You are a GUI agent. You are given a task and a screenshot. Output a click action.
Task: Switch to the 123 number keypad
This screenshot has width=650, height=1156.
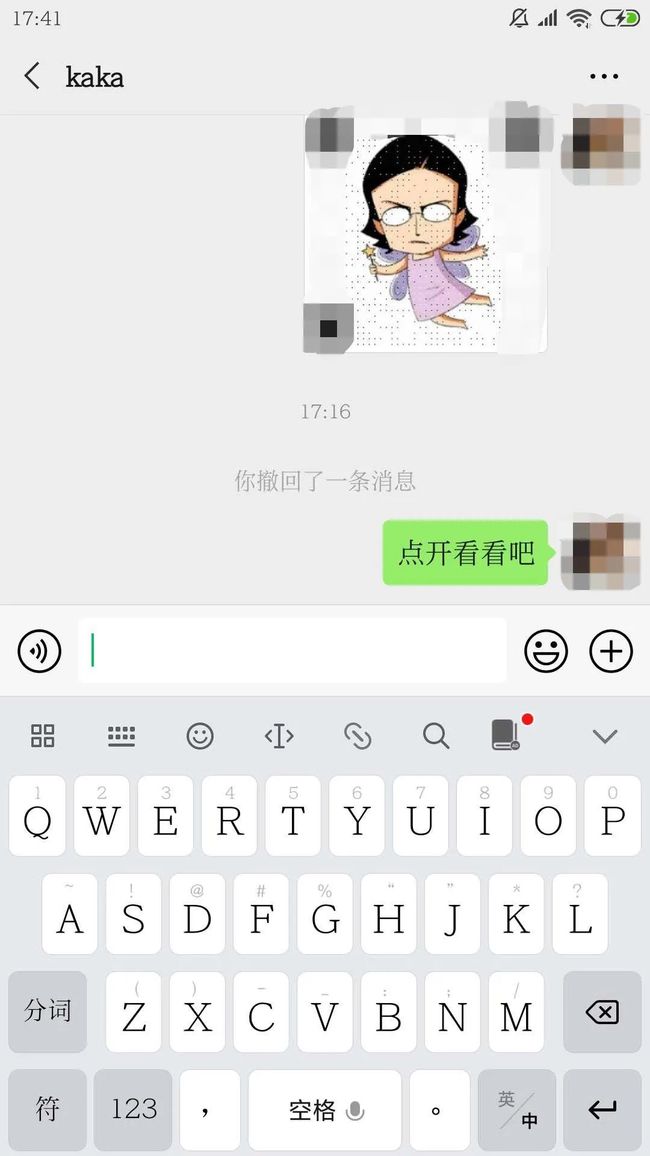coord(133,1110)
